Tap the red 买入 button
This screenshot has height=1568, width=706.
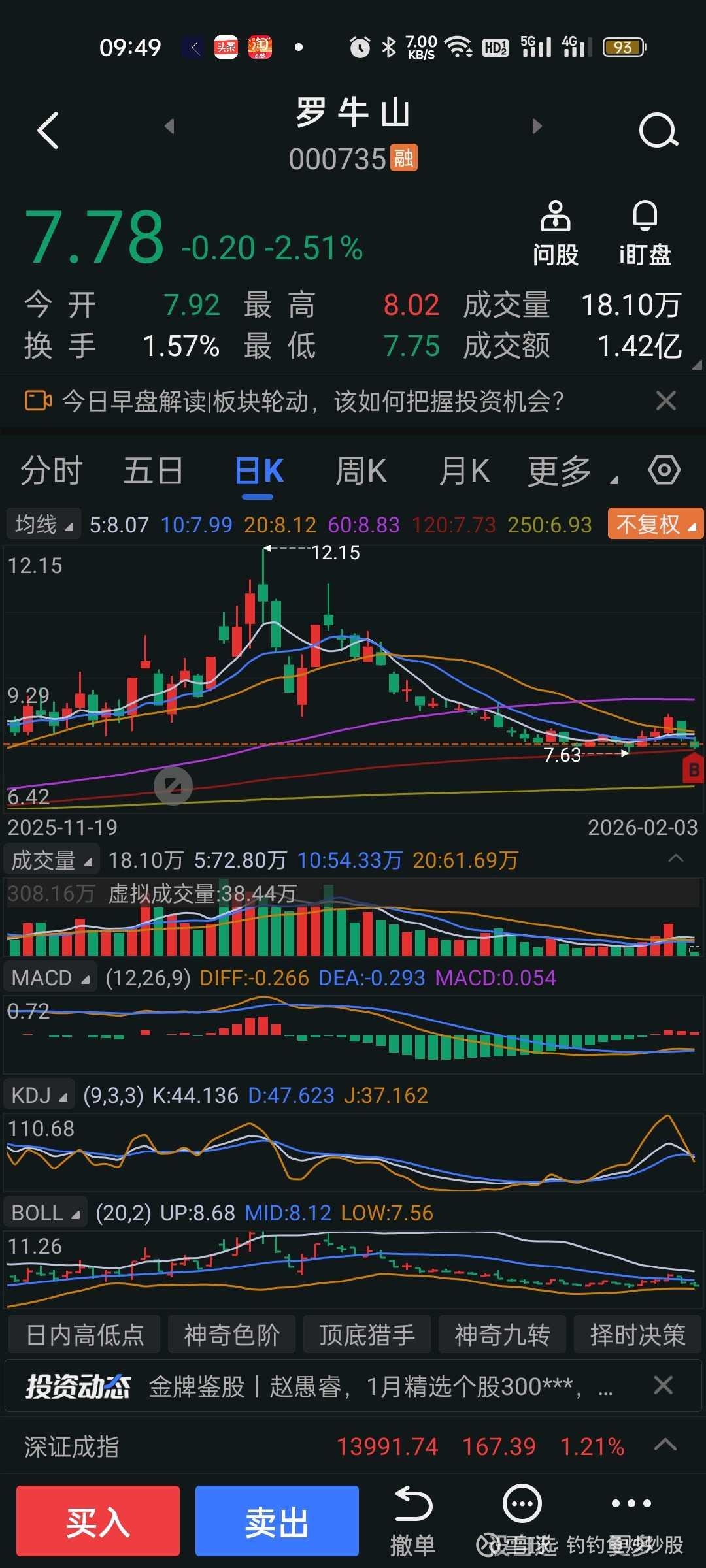tap(98, 1521)
